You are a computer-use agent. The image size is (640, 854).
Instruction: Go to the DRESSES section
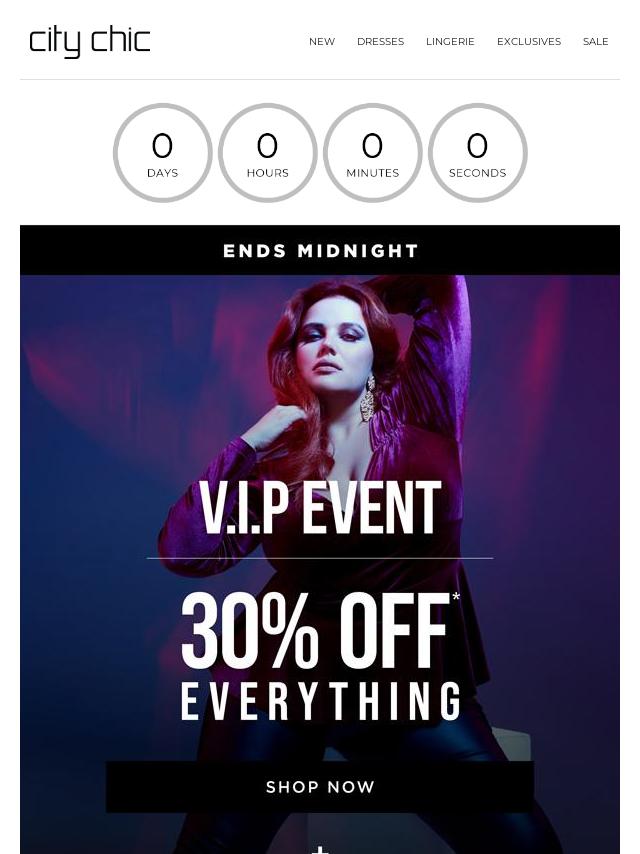pyautogui.click(x=380, y=42)
